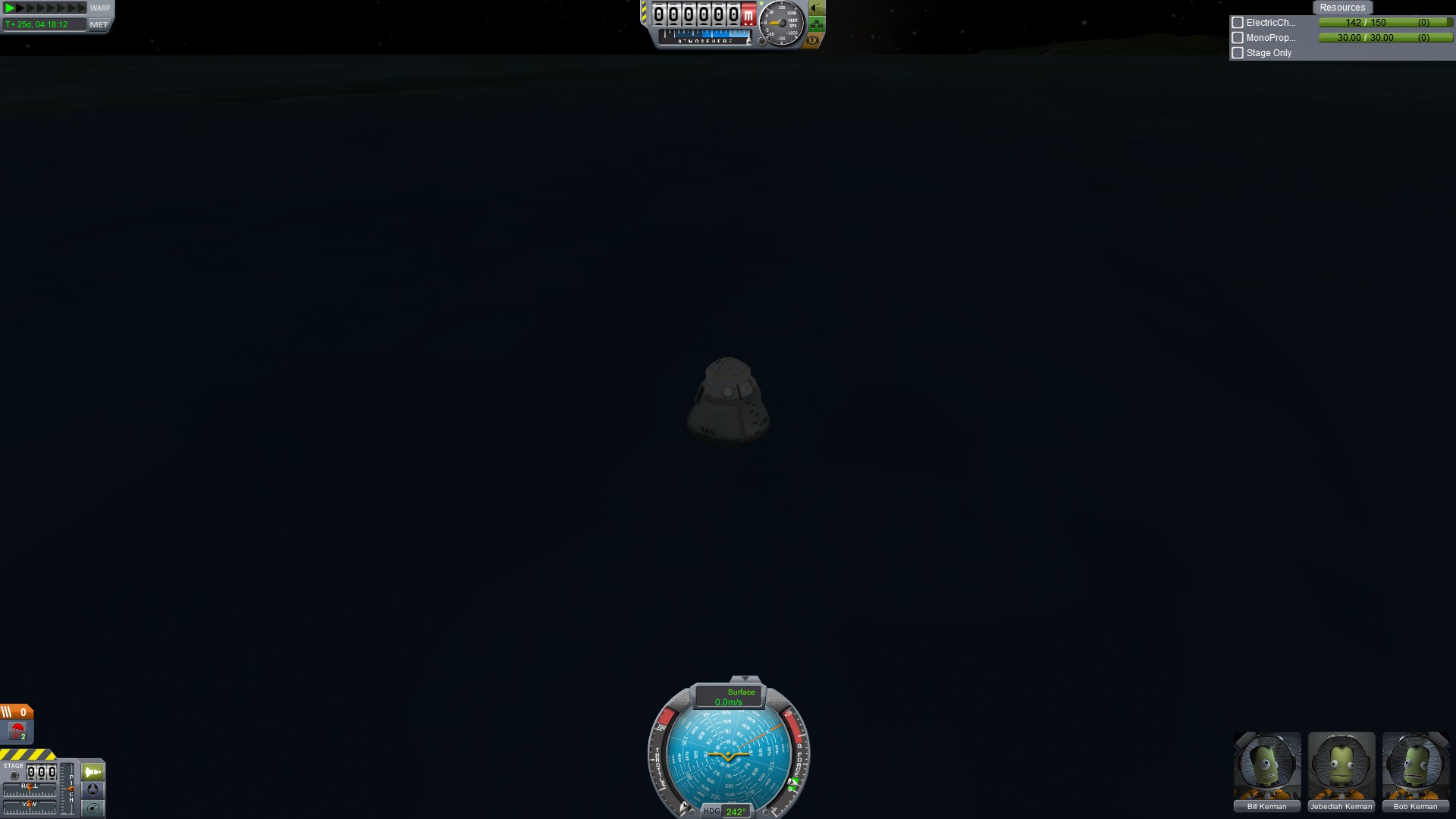Toggle the ElectricCharge resource checkbox

1238,23
